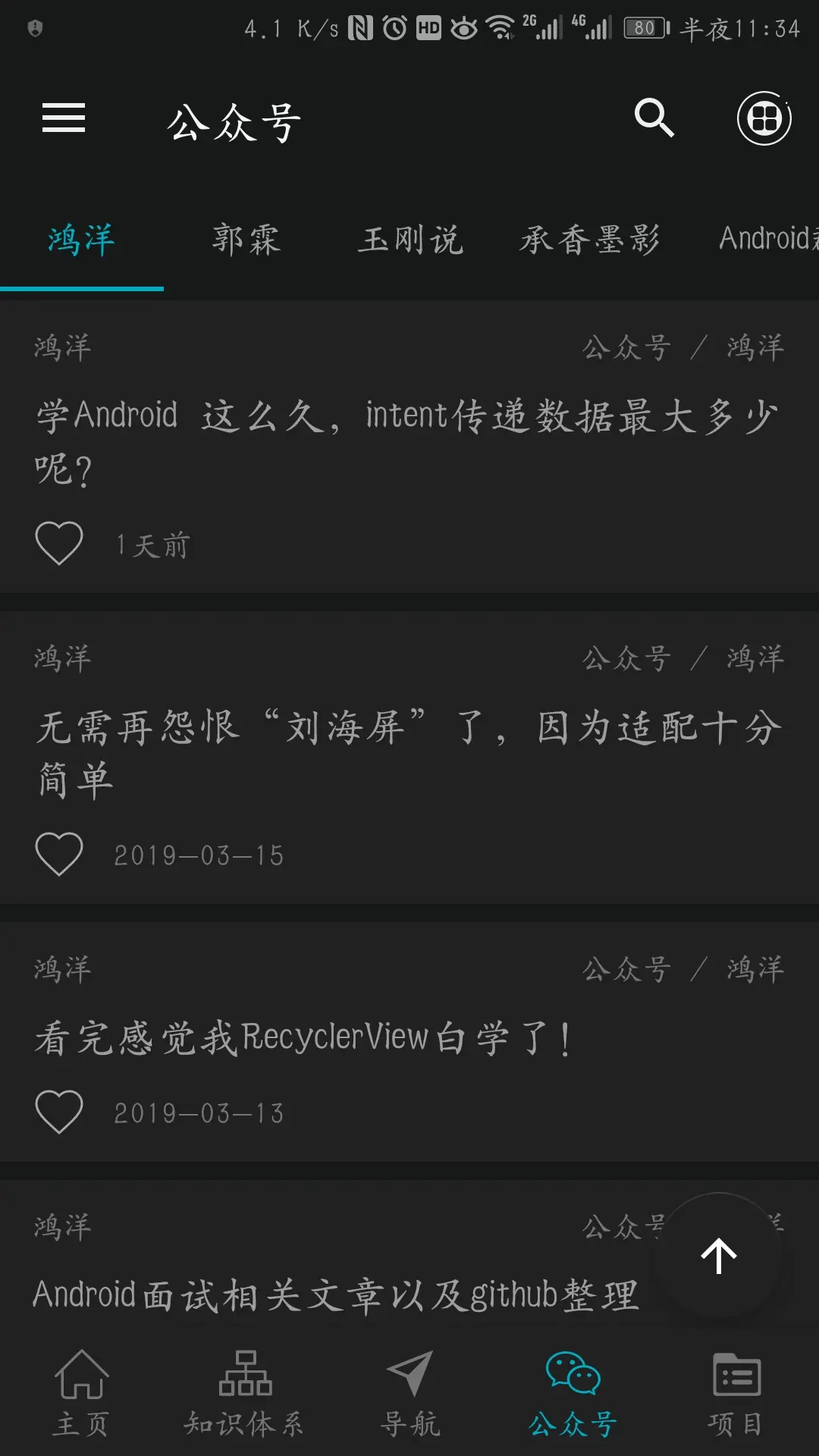Tap the round grid icon in toolbar
Screen dimensions: 819x1456
click(764, 118)
